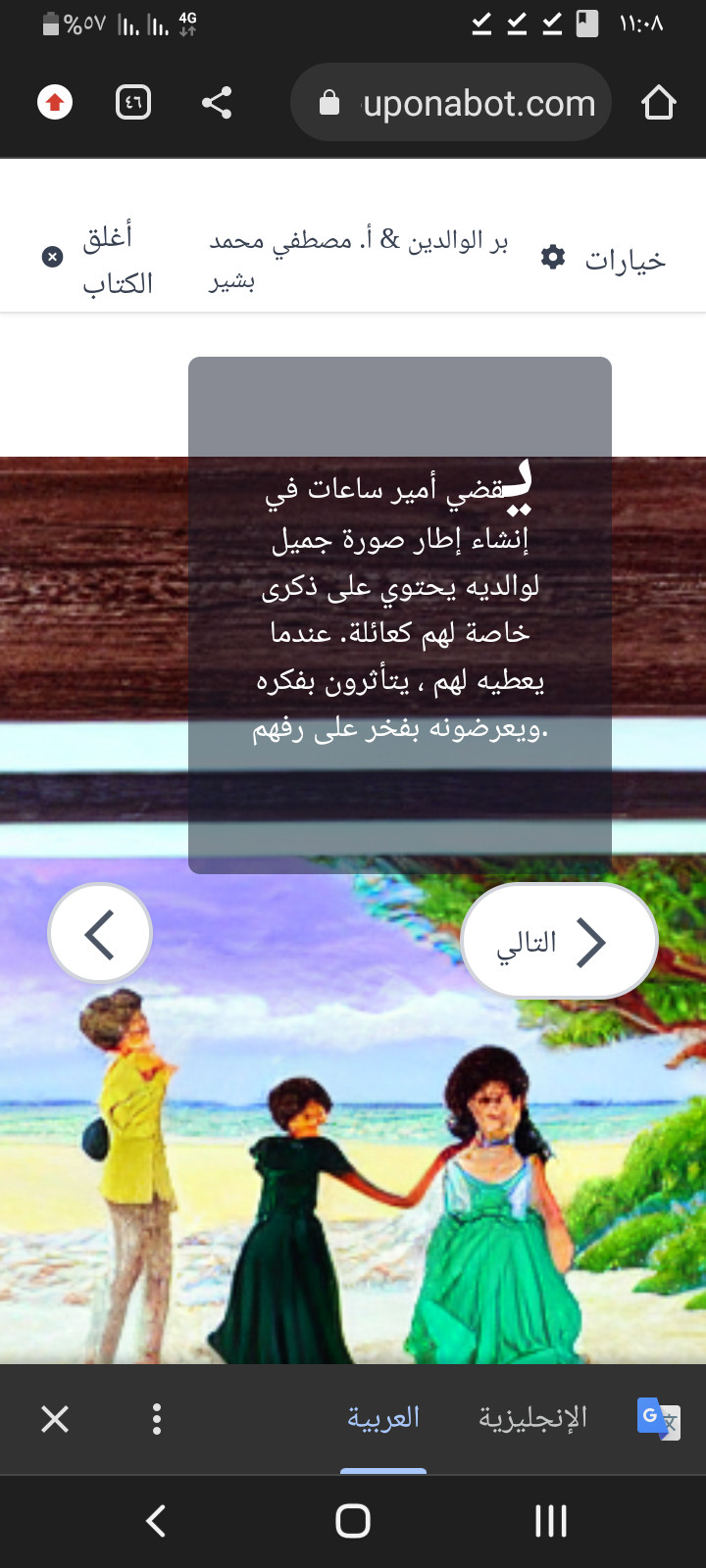This screenshot has height=1568, width=706.
Task: Open the خيارات options settings
Action: click(x=603, y=259)
